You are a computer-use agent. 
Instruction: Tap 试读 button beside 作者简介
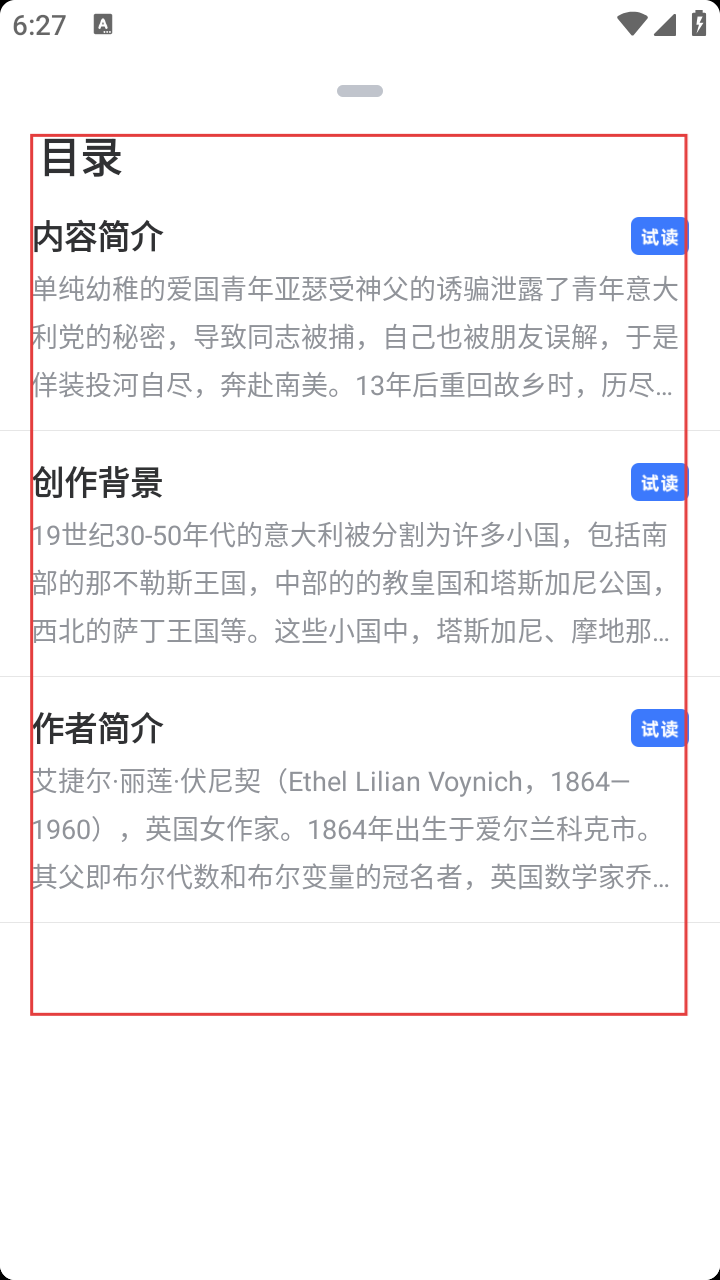click(x=659, y=729)
